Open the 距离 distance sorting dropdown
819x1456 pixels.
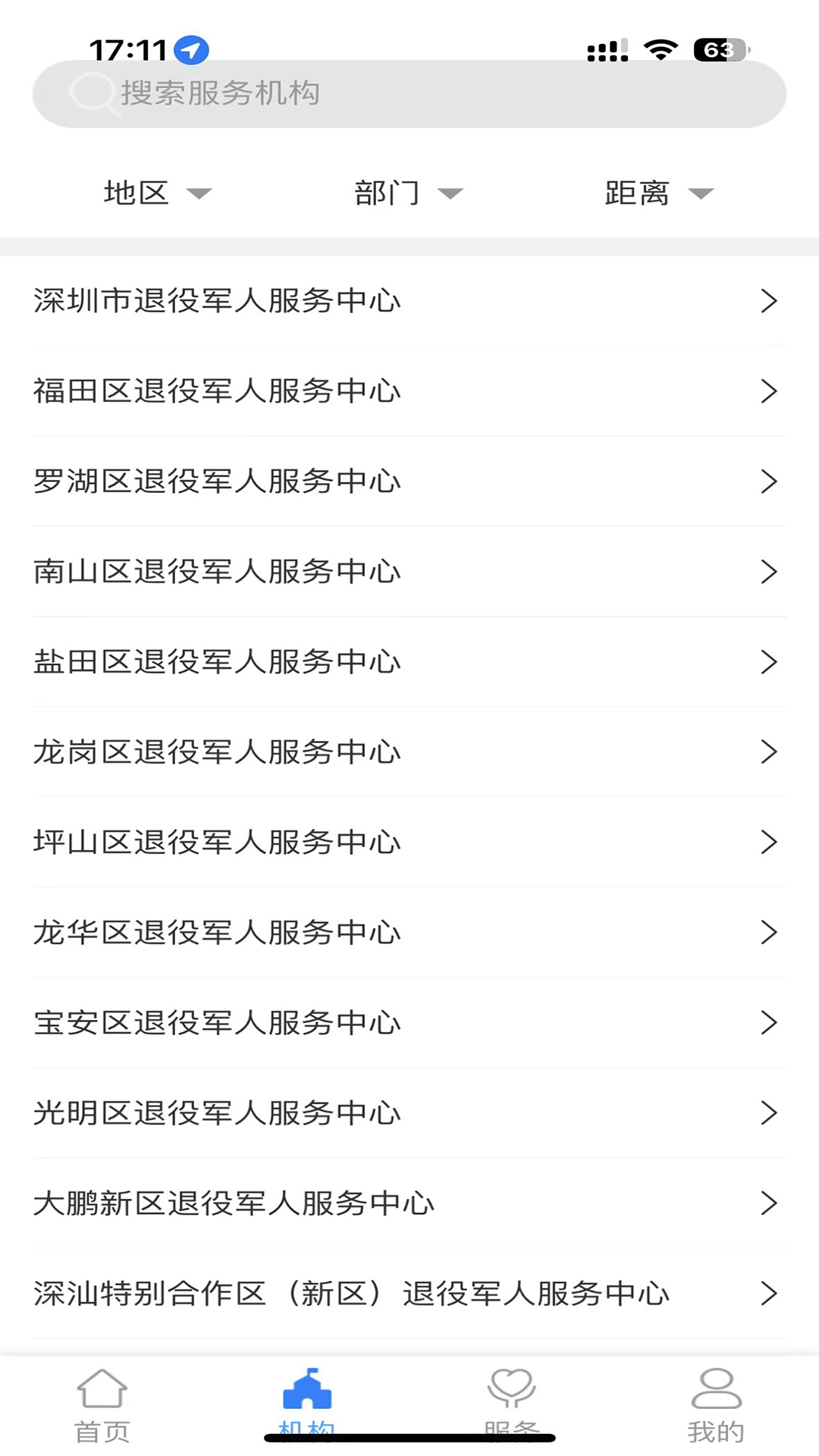[x=657, y=193]
